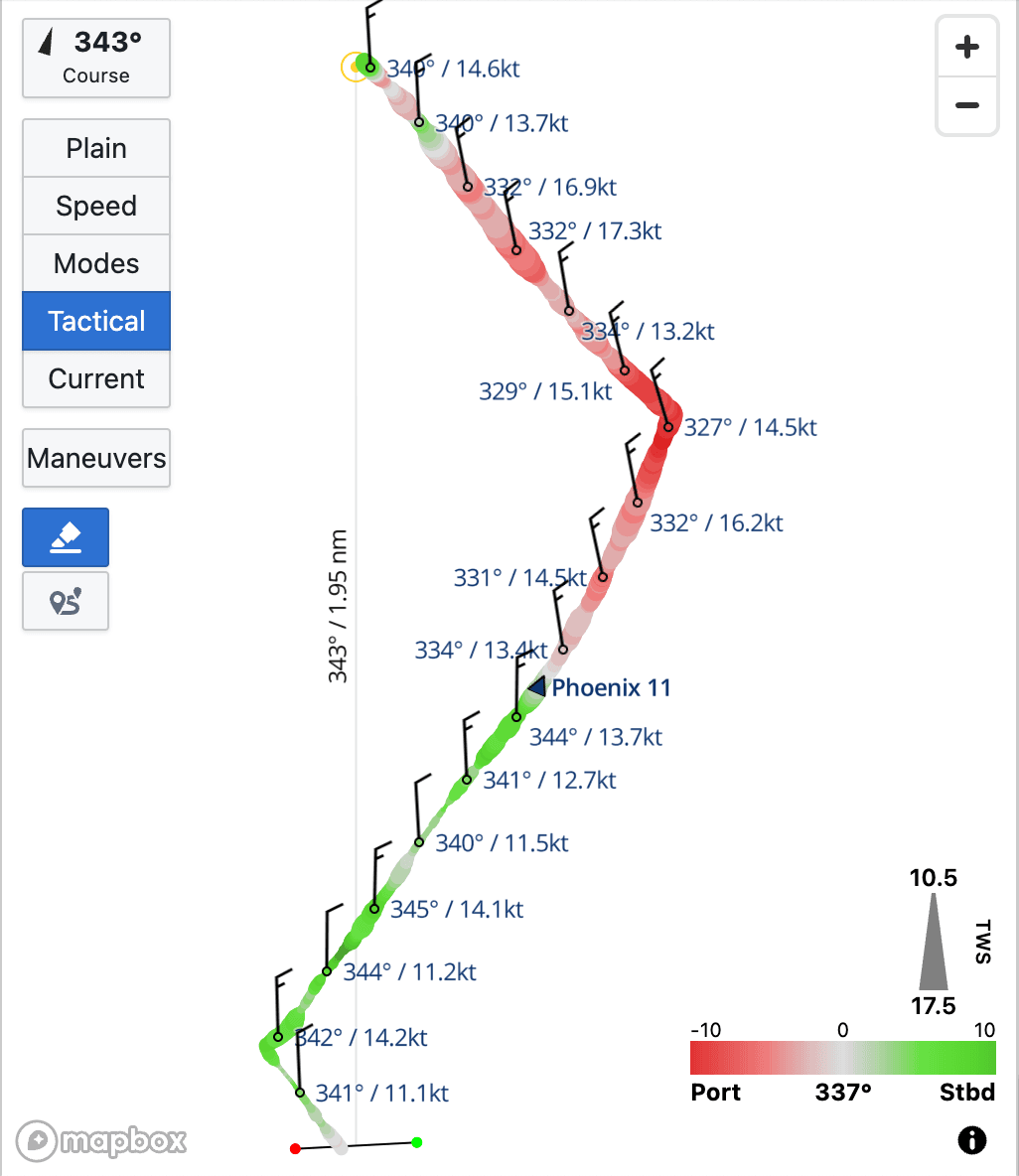Zoom in using the plus icon
Image resolution: width=1019 pixels, height=1176 pixels.
click(966, 46)
